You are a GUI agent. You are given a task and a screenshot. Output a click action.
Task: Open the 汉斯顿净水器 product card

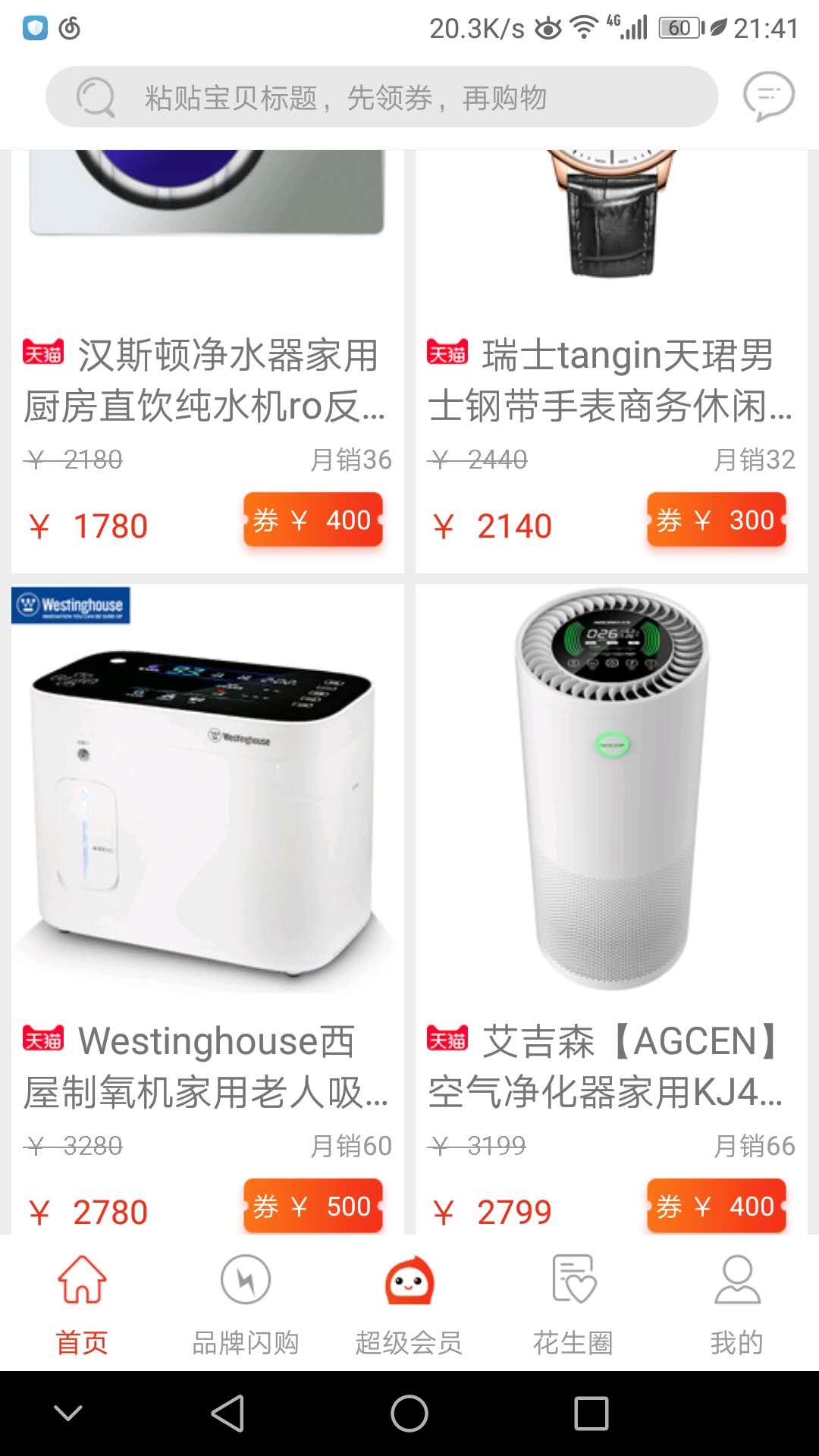coord(206,379)
